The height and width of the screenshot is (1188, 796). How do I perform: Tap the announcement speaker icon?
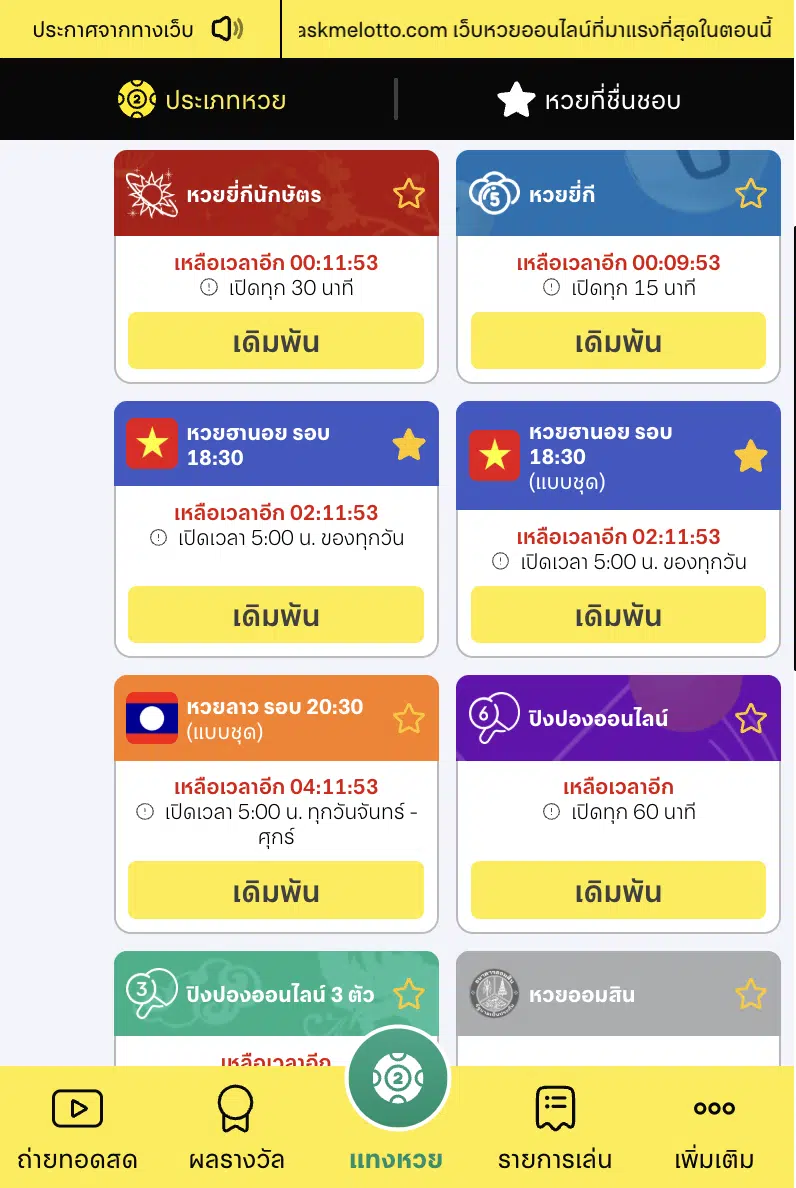pyautogui.click(x=227, y=29)
